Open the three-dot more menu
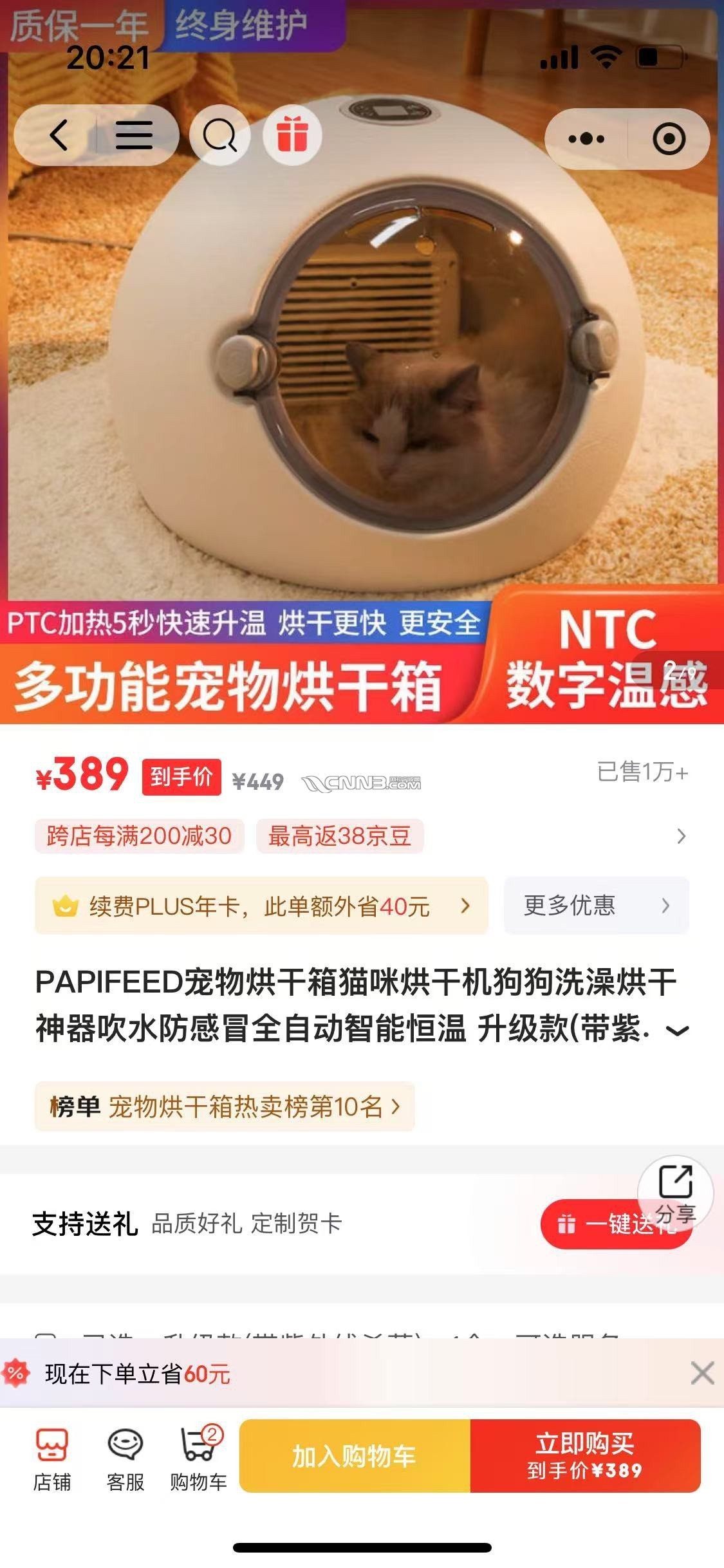 586,139
